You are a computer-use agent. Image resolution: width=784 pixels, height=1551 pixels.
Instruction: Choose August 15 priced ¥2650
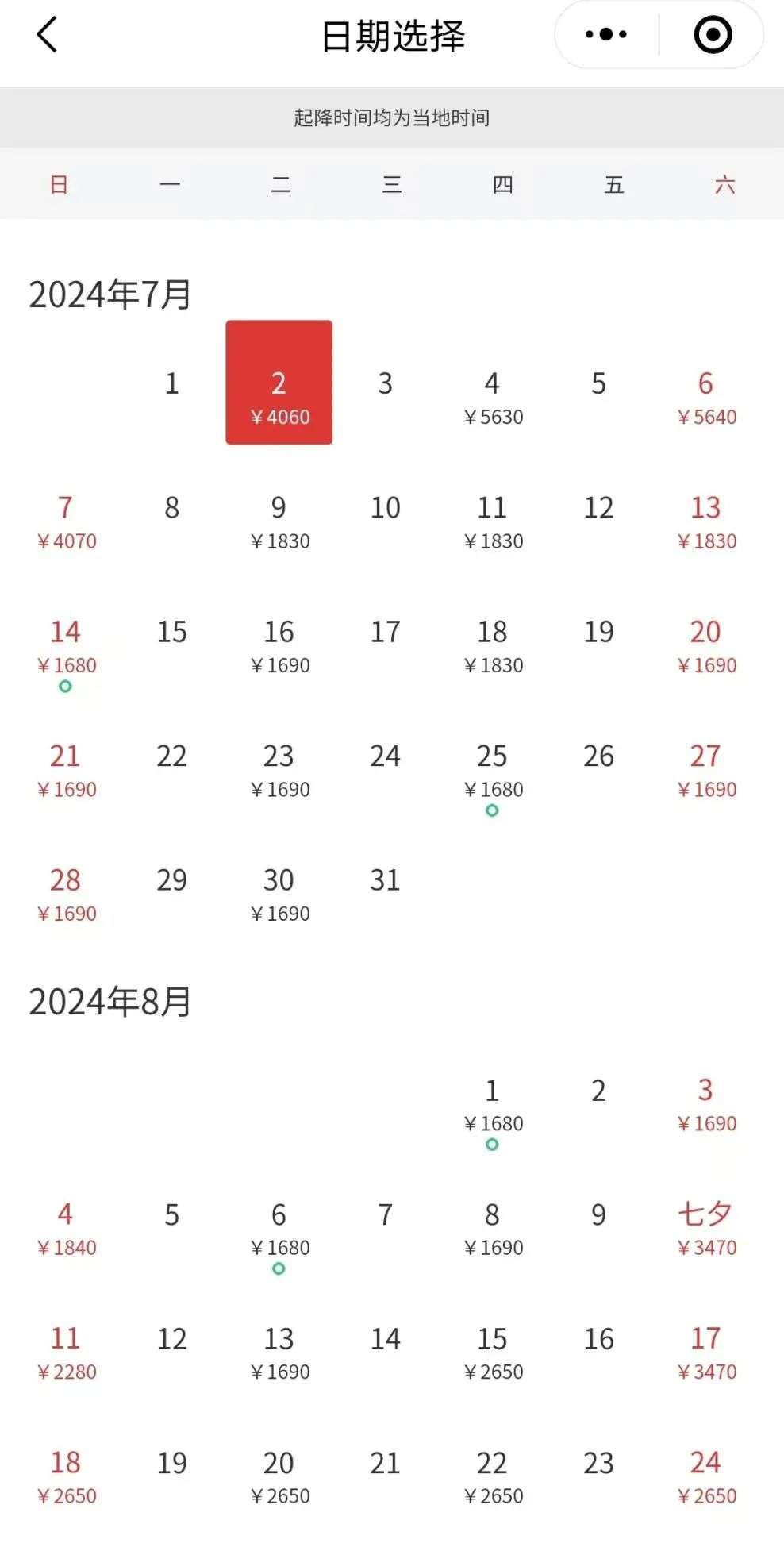point(493,1353)
